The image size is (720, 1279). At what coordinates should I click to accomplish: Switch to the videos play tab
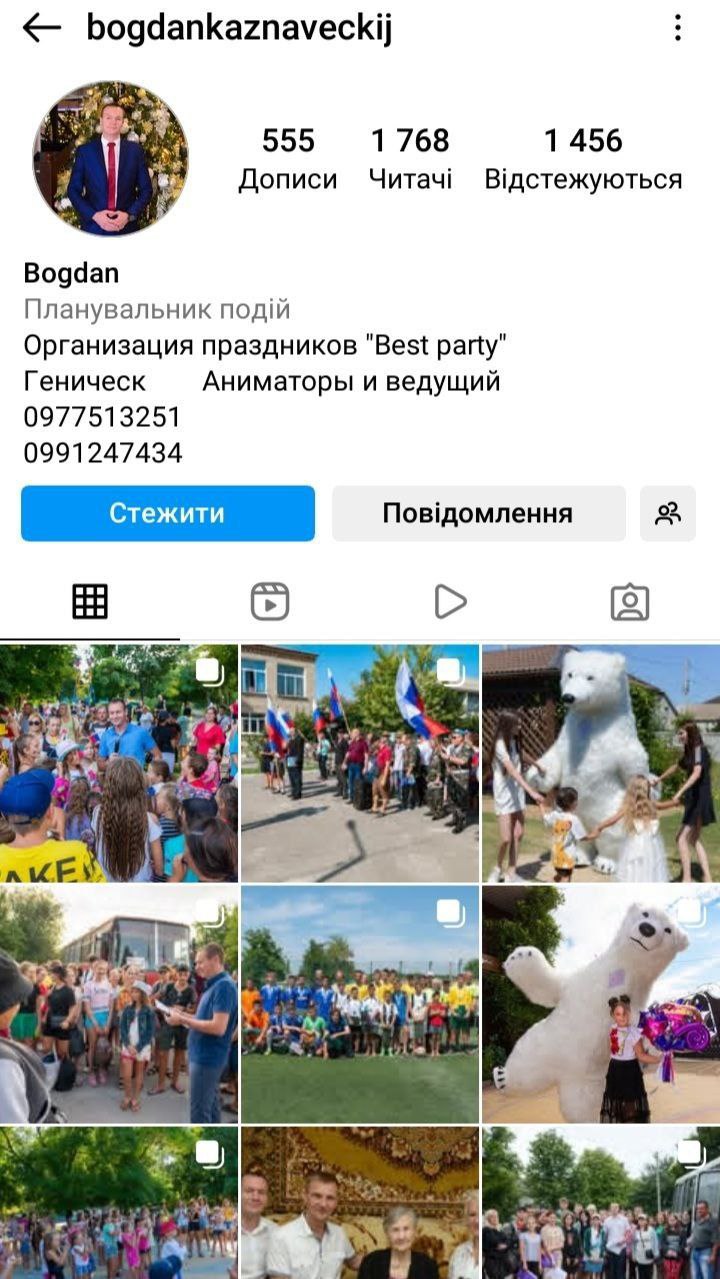coord(450,602)
